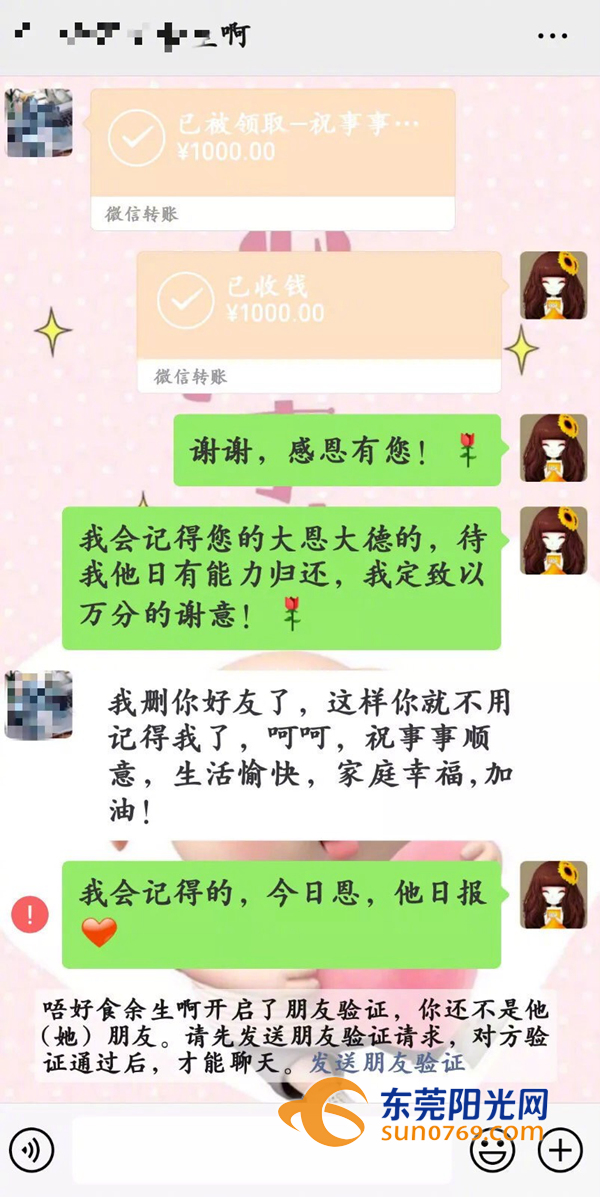This screenshot has height=1197, width=600.
Task: Open the three-dot chat menu
Action: 552,36
